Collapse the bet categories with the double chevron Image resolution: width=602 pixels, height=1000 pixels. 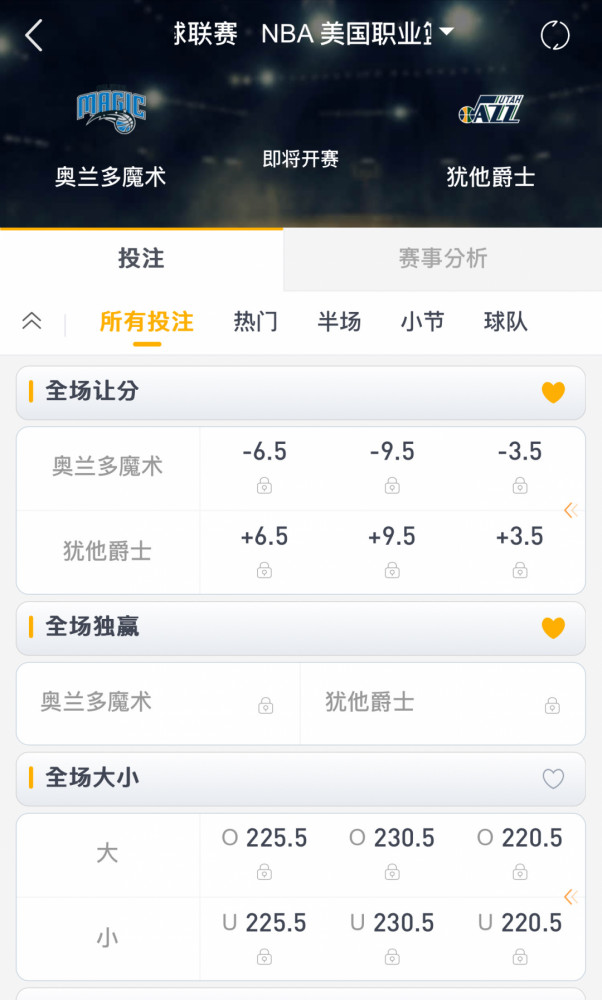point(32,321)
